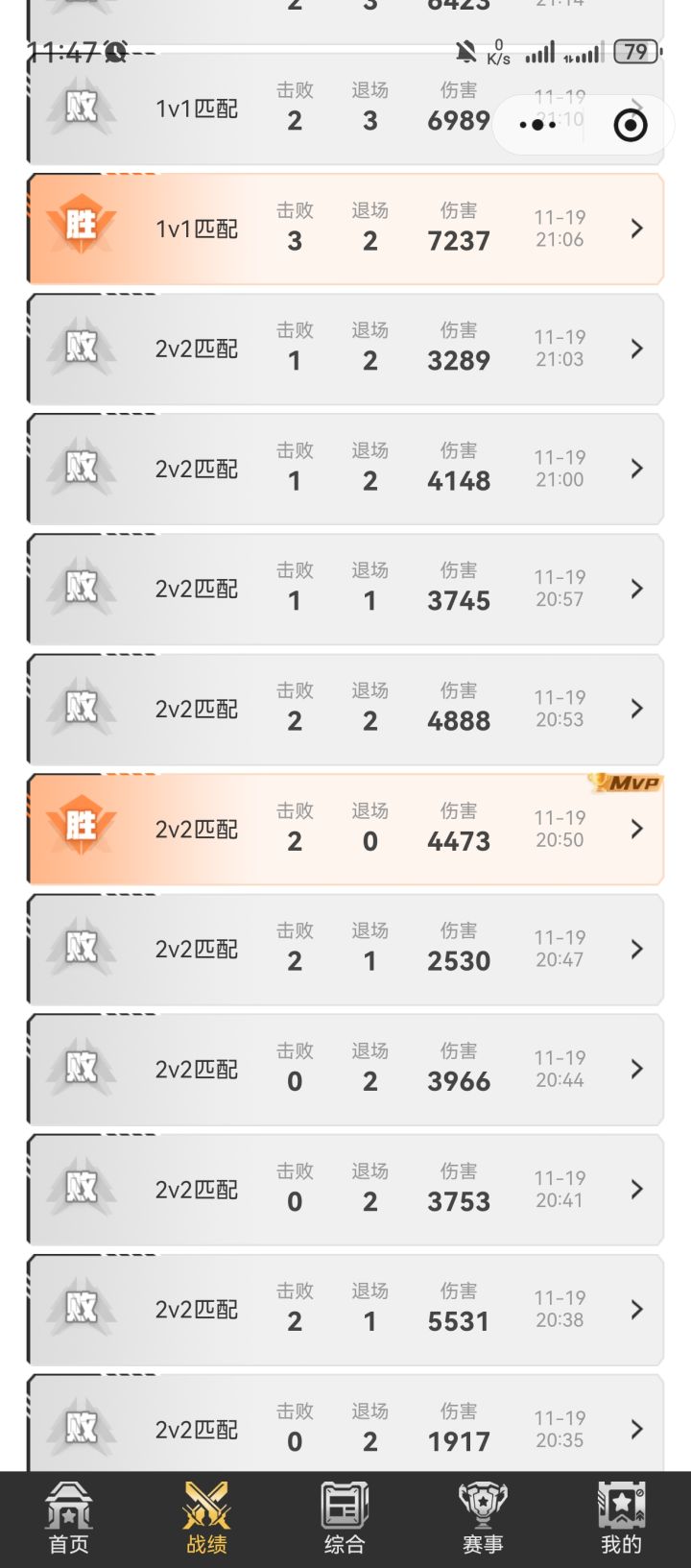Tap the 0 K/s network speed indicator
Viewport: 691px width, 1568px height.
click(x=498, y=53)
